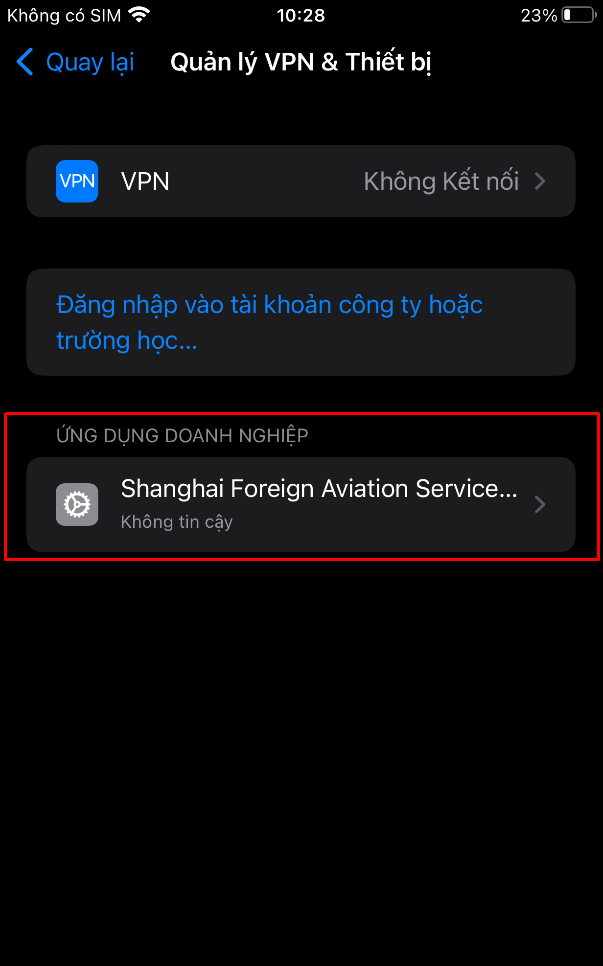
Task: Sign in to work or school account
Action: (x=301, y=322)
